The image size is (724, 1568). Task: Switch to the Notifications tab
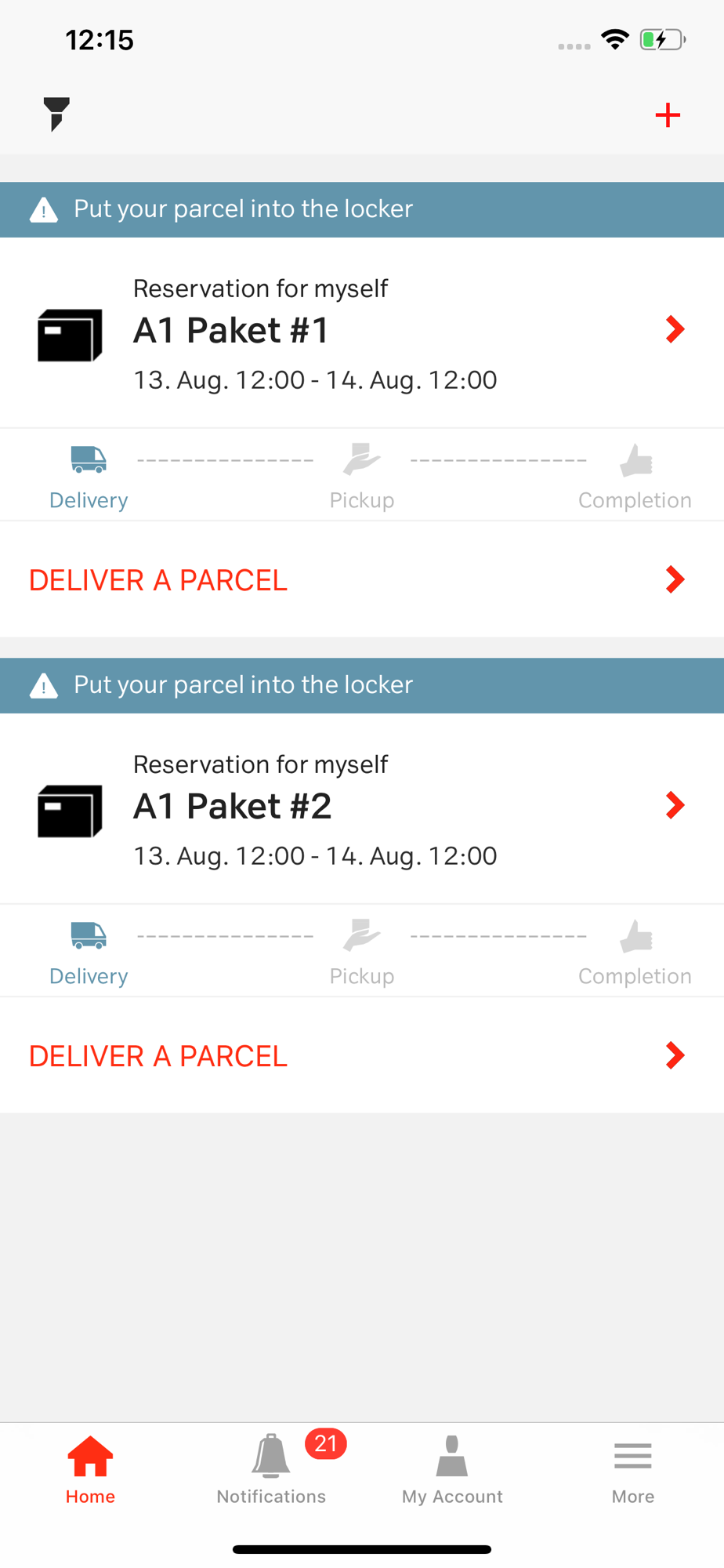click(x=271, y=1469)
